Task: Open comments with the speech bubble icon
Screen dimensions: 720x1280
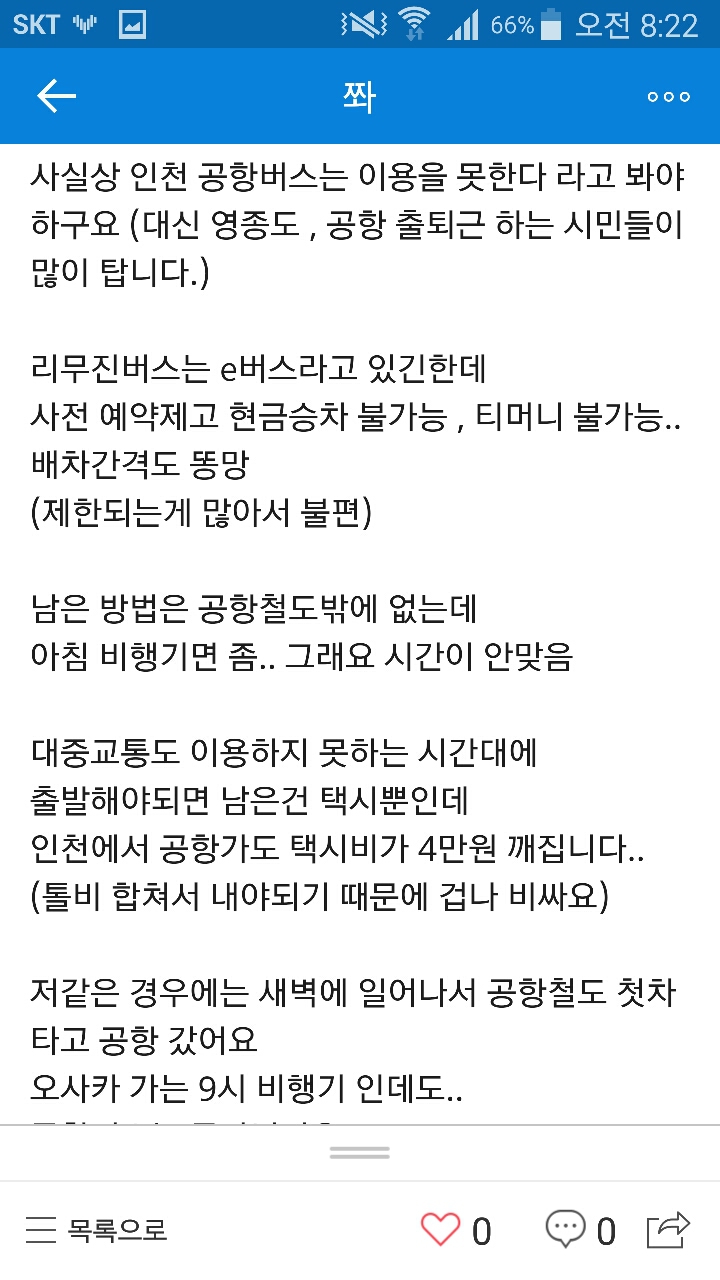Action: 565,1229
